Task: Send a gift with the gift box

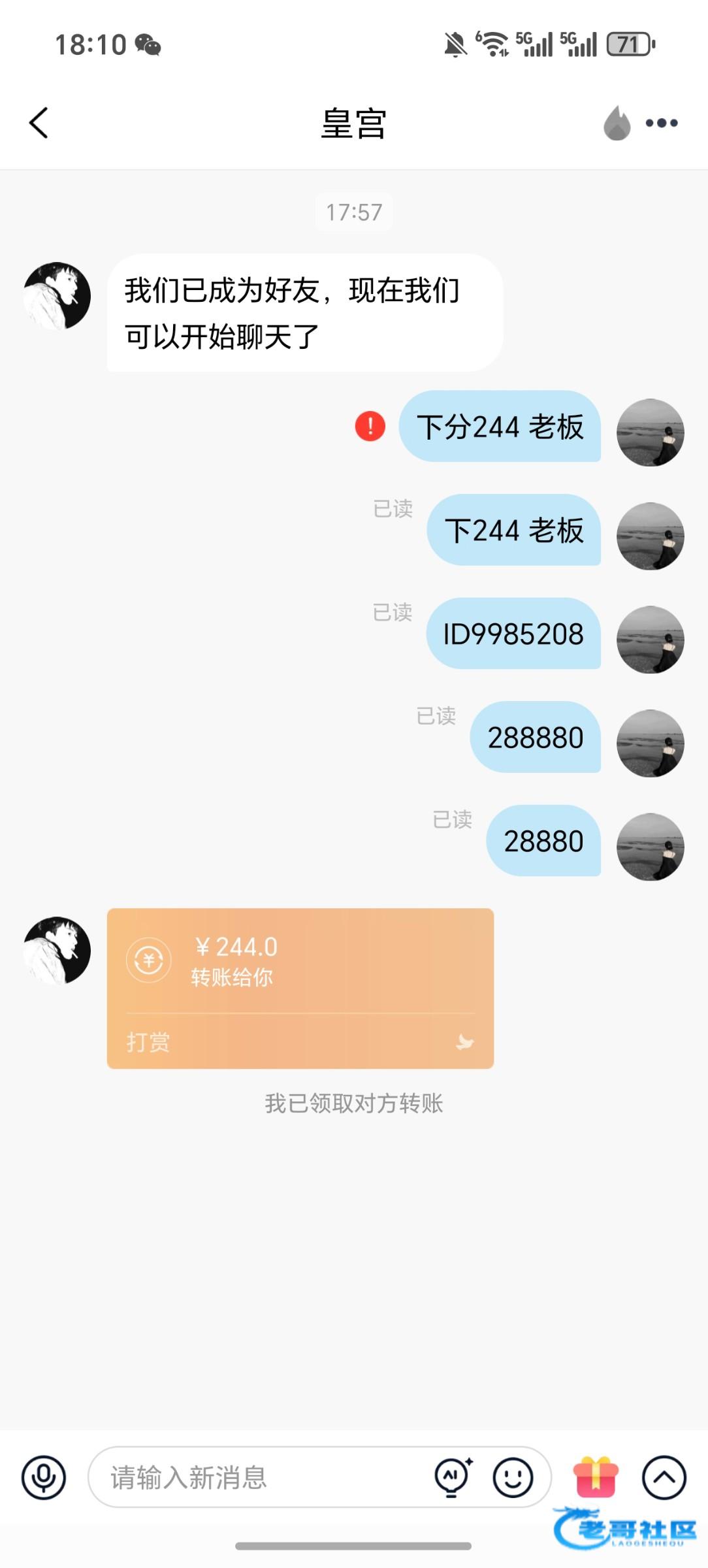Action: pos(595,1477)
